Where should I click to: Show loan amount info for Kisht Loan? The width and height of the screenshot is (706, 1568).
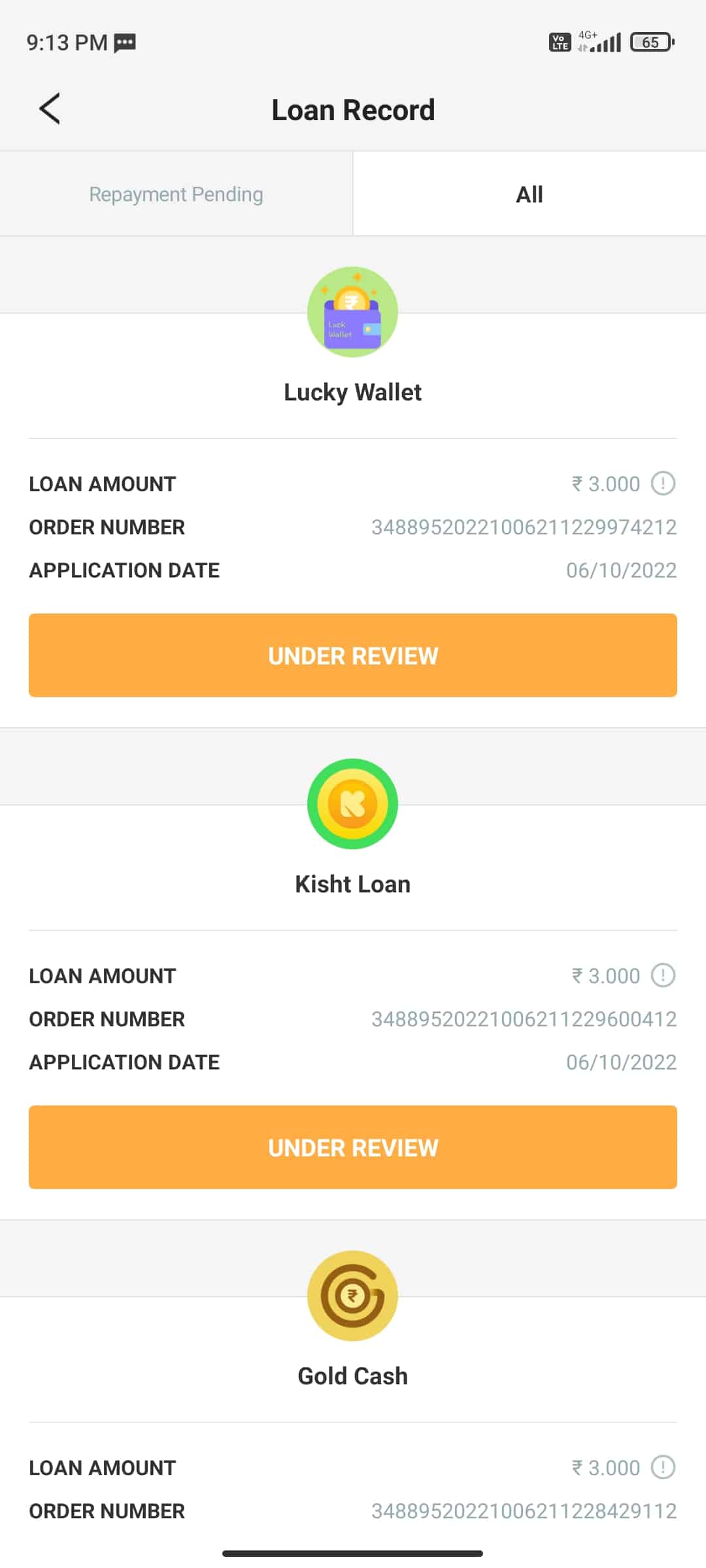663,975
